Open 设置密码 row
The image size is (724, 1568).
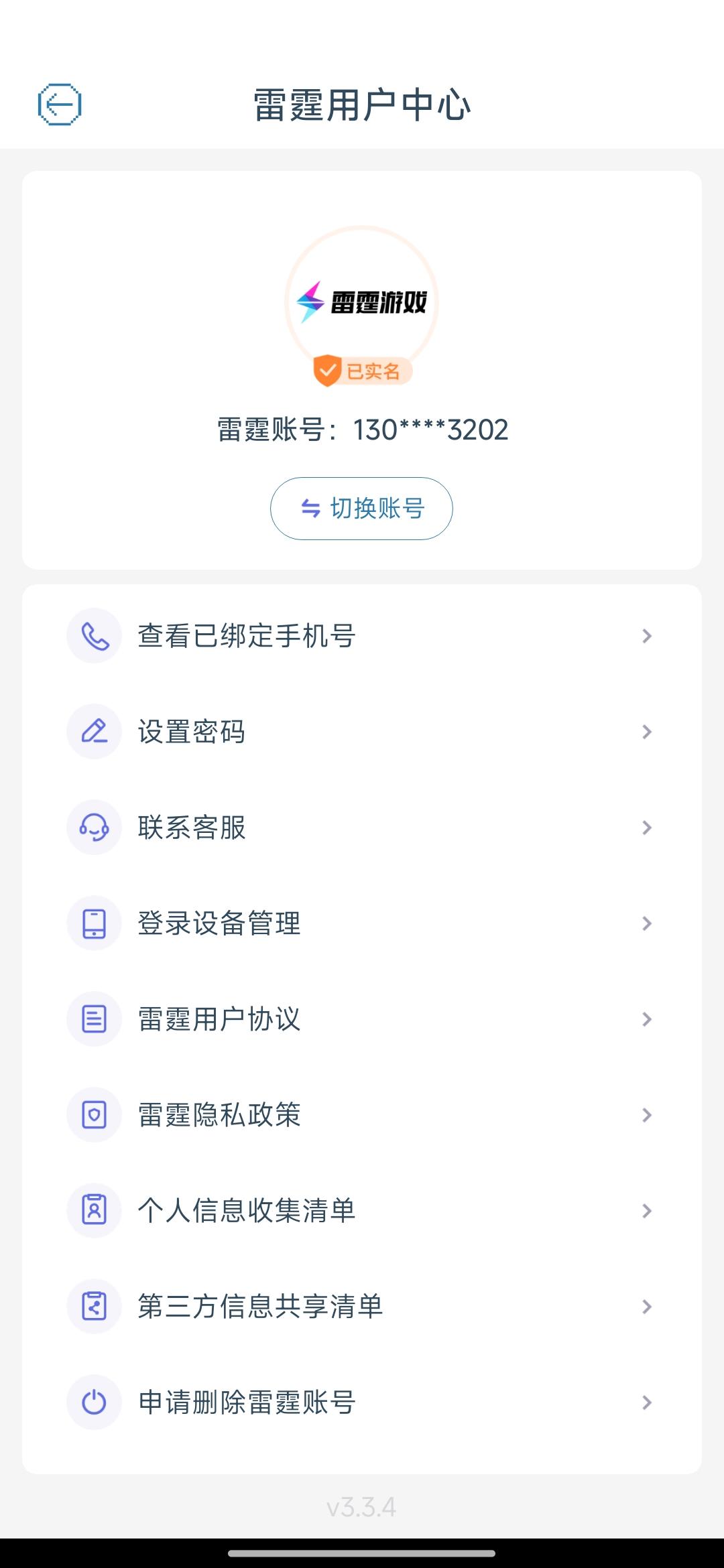[x=361, y=732]
